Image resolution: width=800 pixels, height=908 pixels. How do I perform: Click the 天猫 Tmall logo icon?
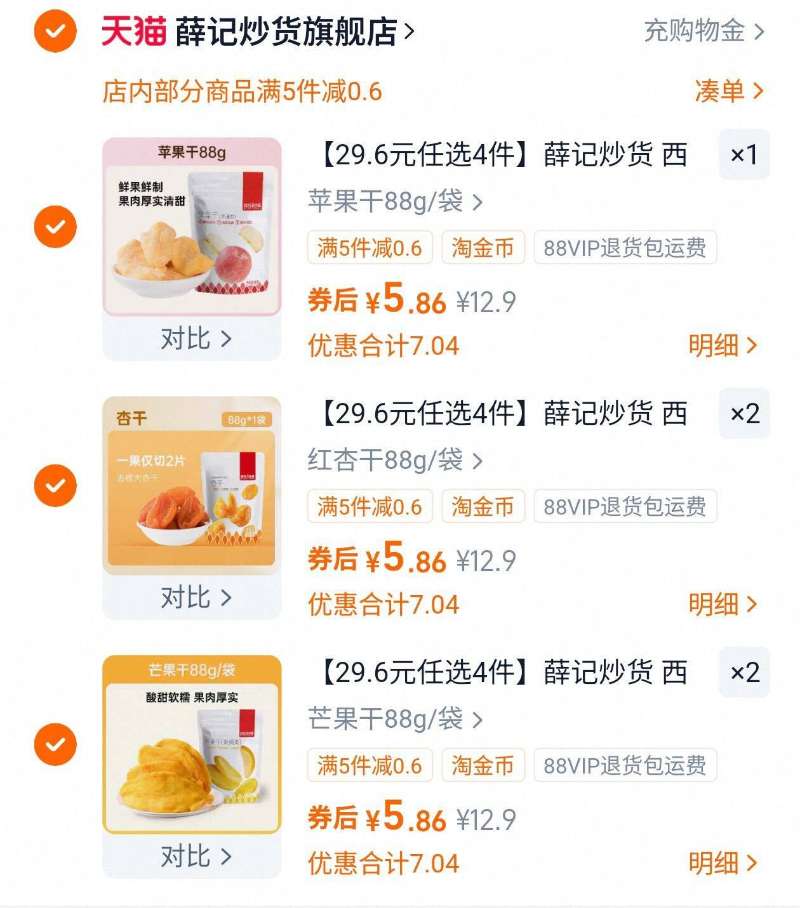pyautogui.click(x=134, y=31)
